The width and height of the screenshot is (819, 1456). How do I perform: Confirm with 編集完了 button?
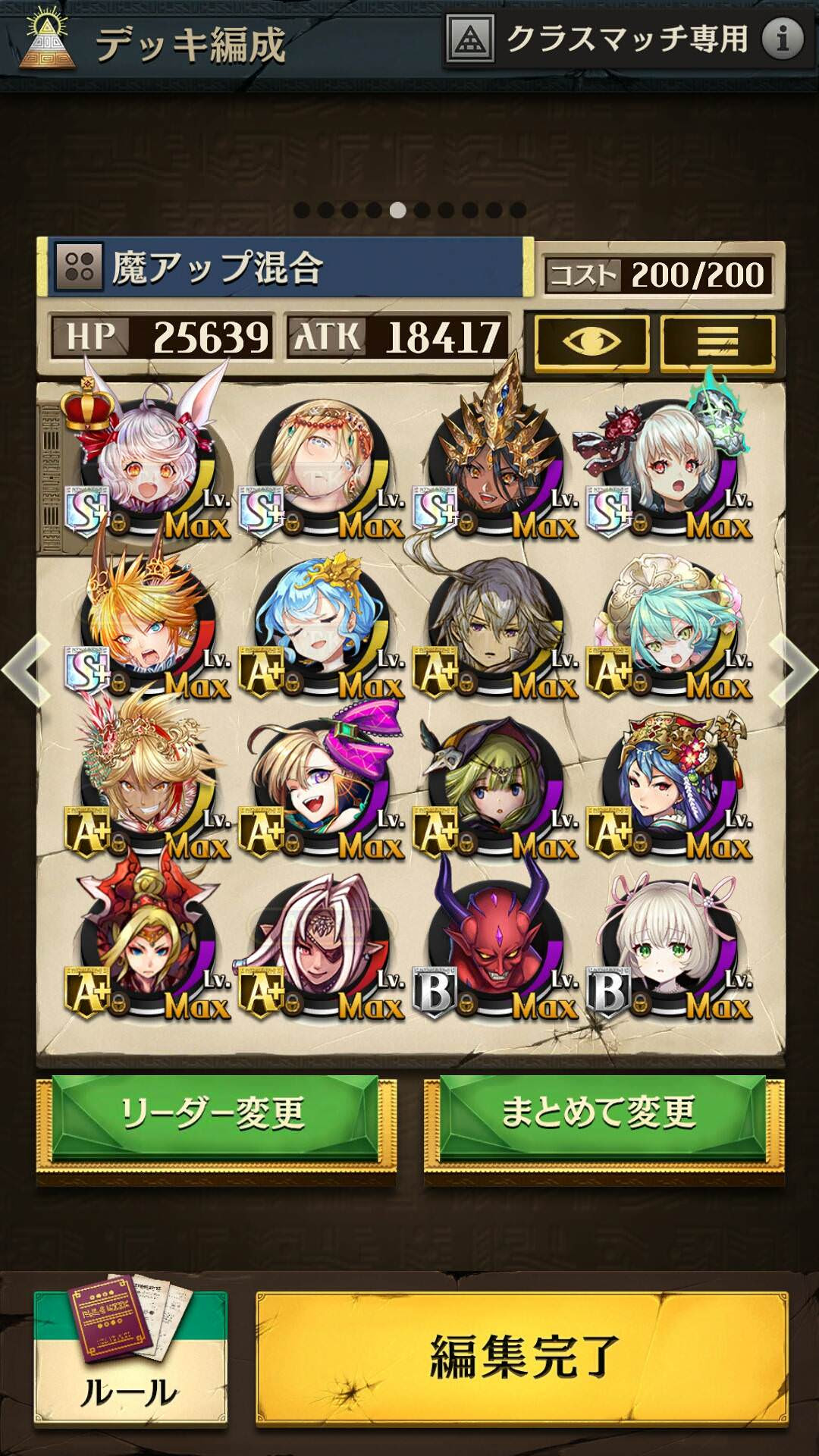point(522,1358)
